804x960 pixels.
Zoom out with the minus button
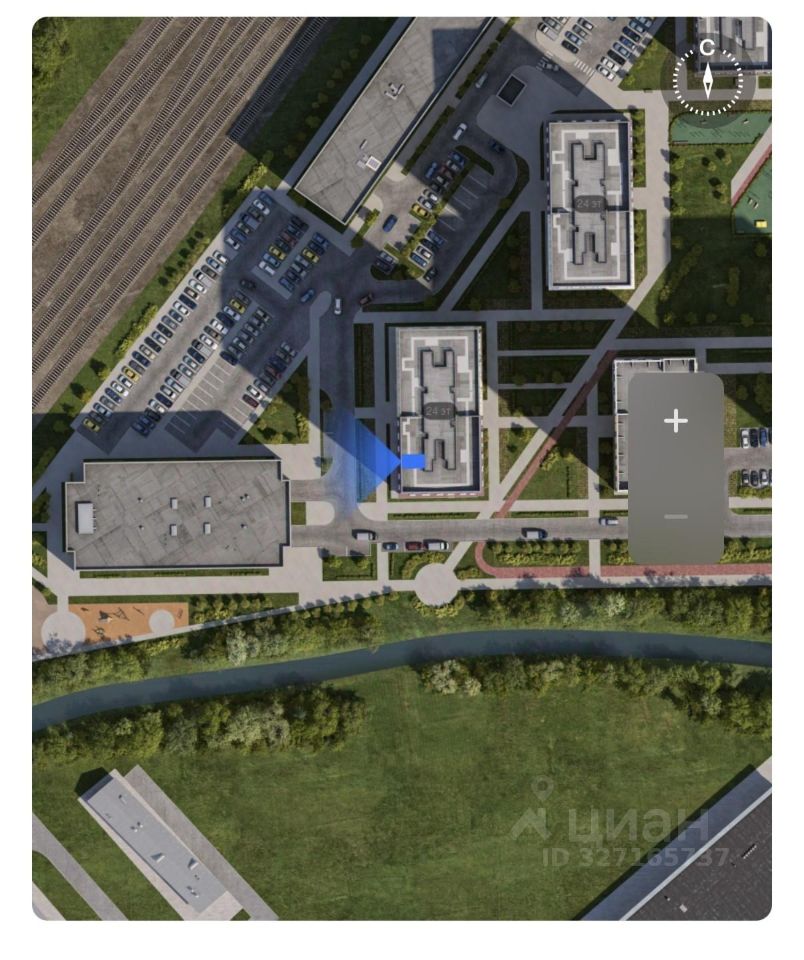pos(676,516)
